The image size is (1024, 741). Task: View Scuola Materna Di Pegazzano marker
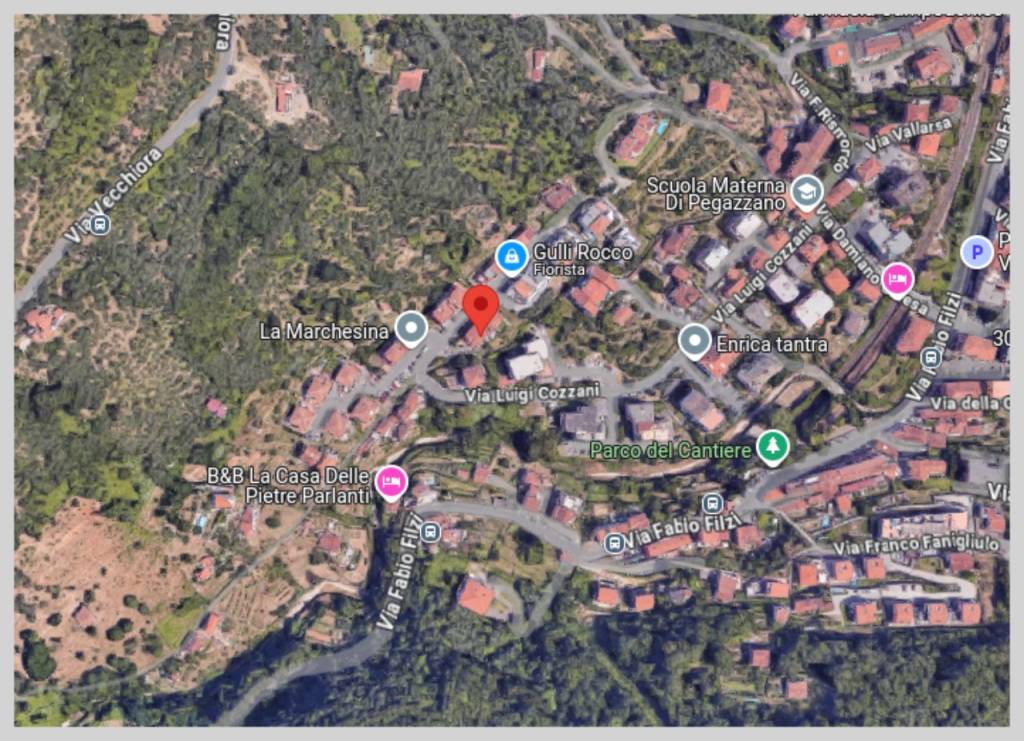click(806, 192)
